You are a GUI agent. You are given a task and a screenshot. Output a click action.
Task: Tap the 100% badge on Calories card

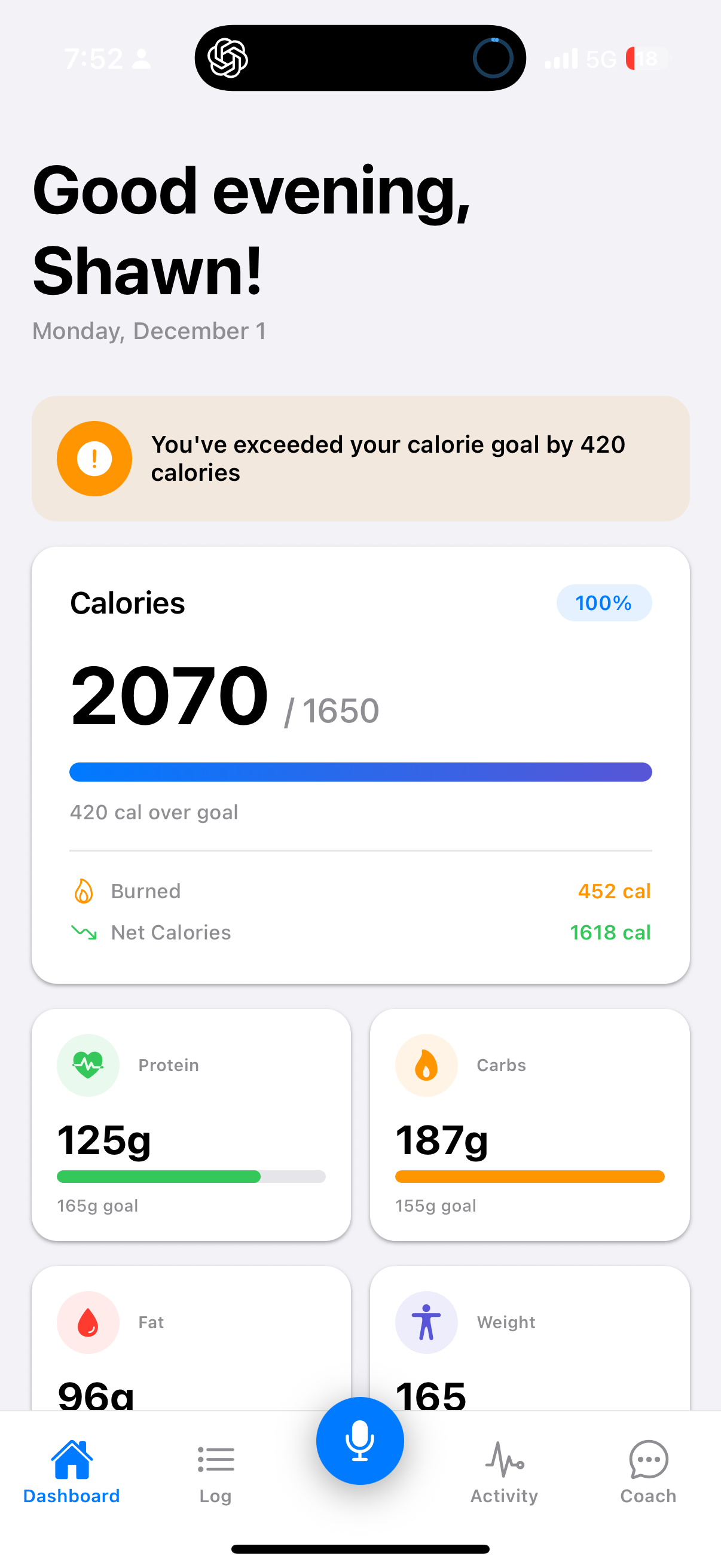[x=603, y=603]
